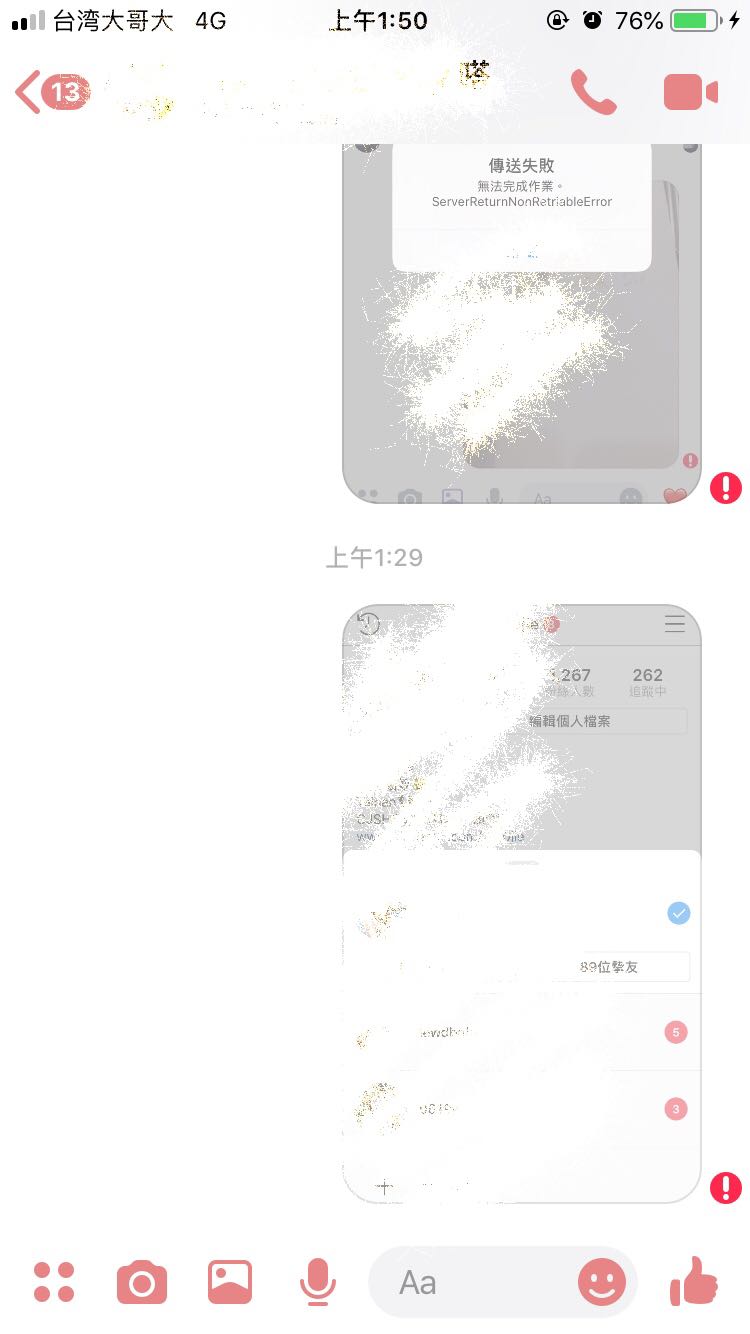Start a video call

[691, 92]
